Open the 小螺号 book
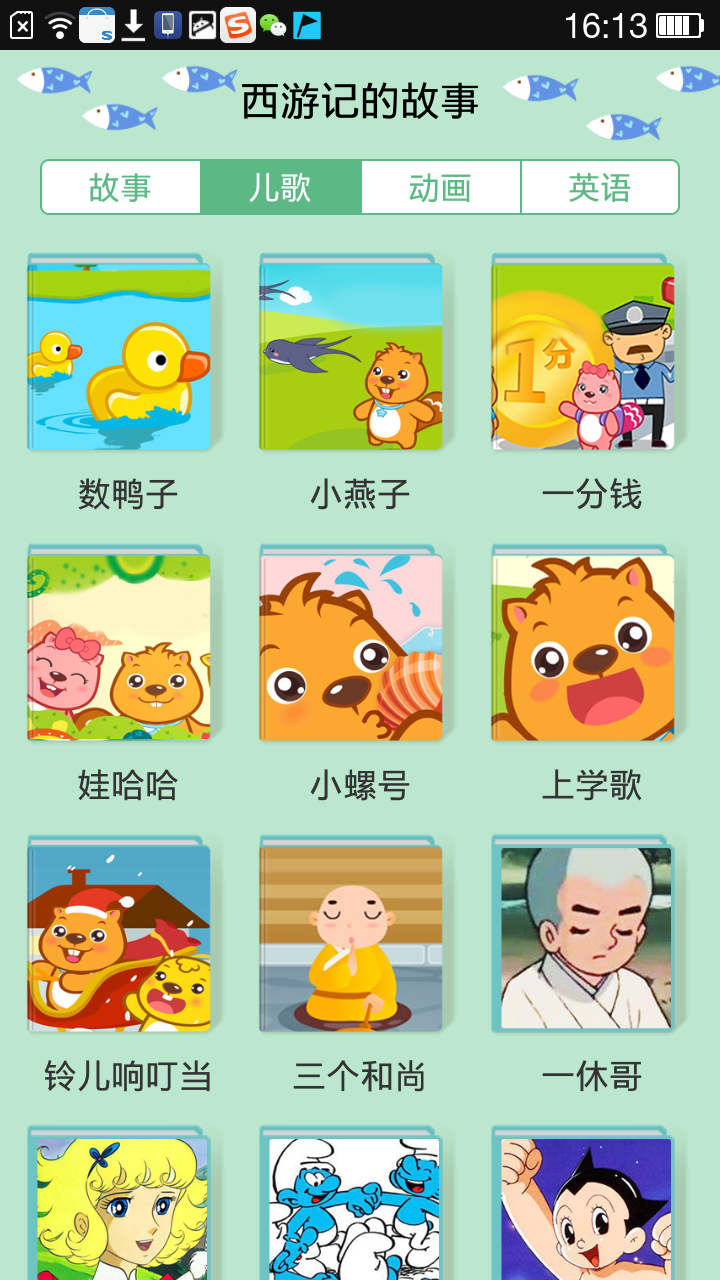Image resolution: width=720 pixels, height=1280 pixels. tap(352, 647)
